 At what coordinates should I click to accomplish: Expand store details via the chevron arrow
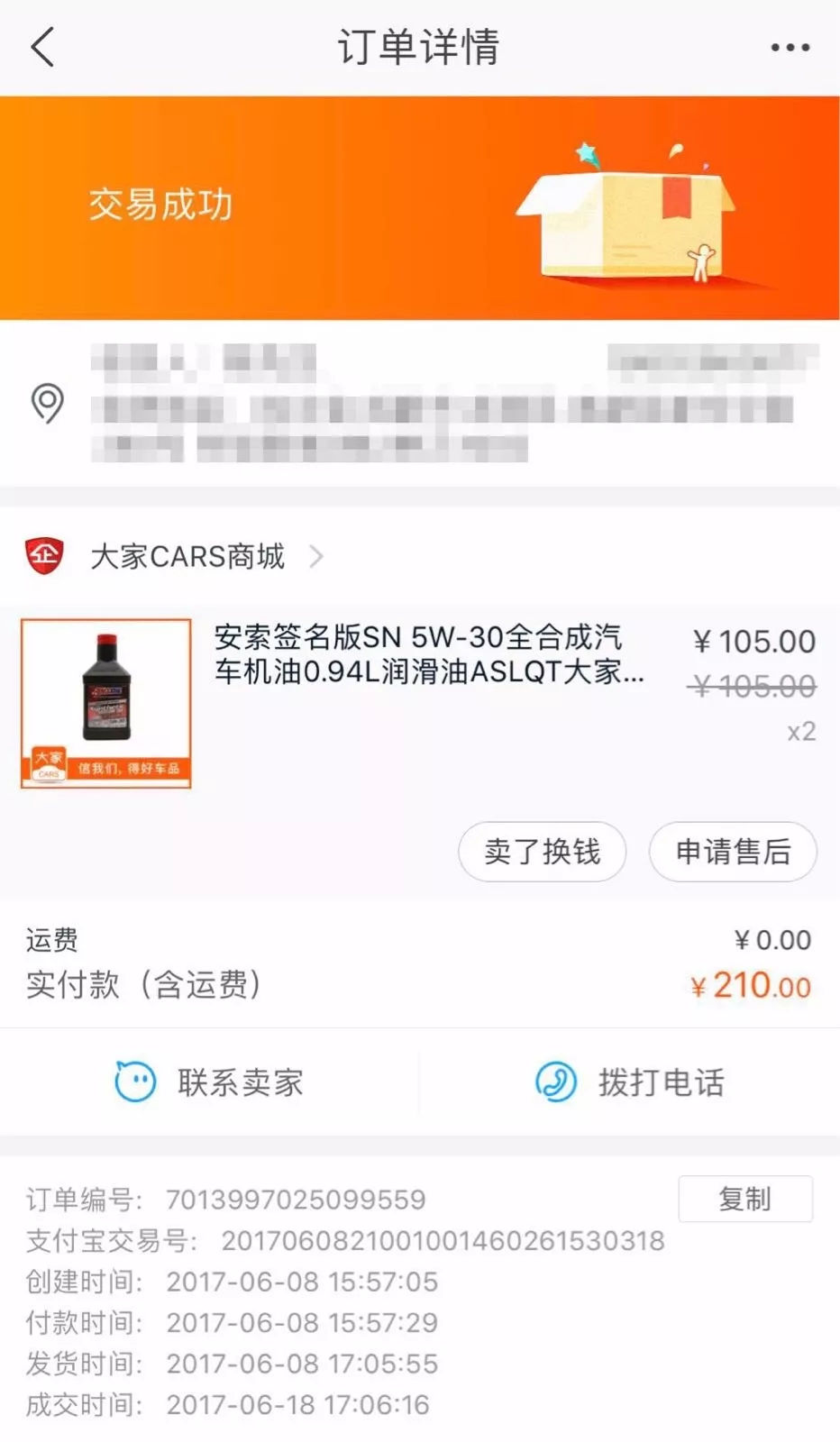pyautogui.click(x=315, y=557)
